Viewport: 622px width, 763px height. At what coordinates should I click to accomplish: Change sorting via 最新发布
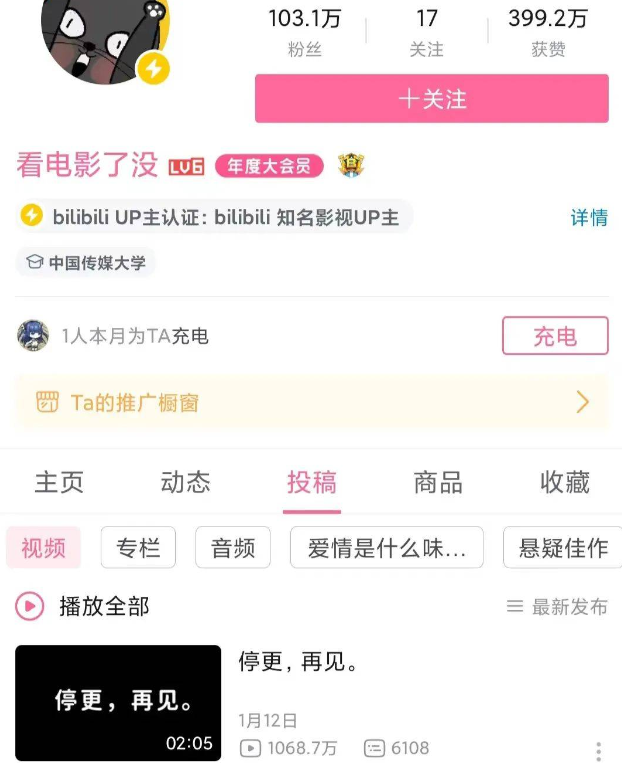click(557, 606)
